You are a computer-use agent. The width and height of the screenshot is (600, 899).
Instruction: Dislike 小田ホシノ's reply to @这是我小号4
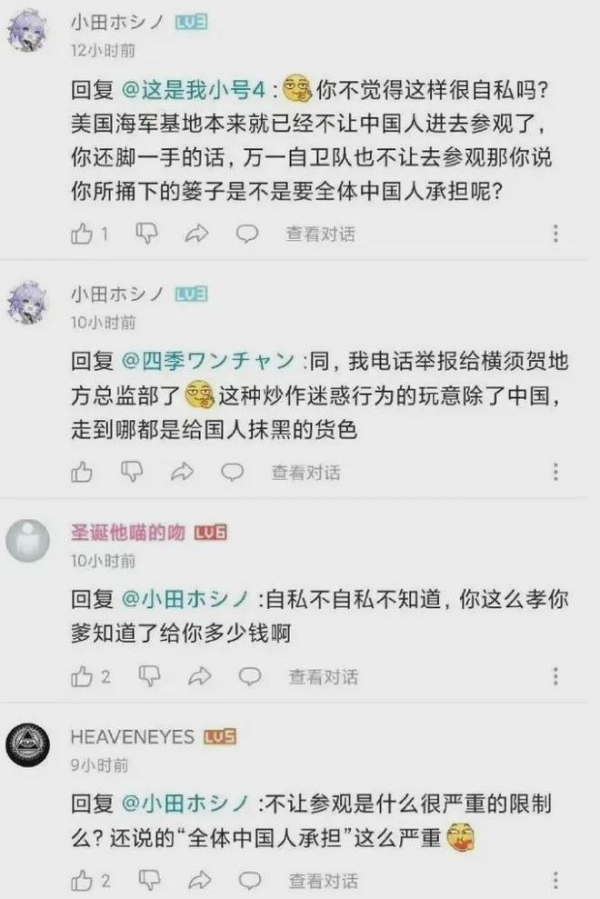(146, 233)
